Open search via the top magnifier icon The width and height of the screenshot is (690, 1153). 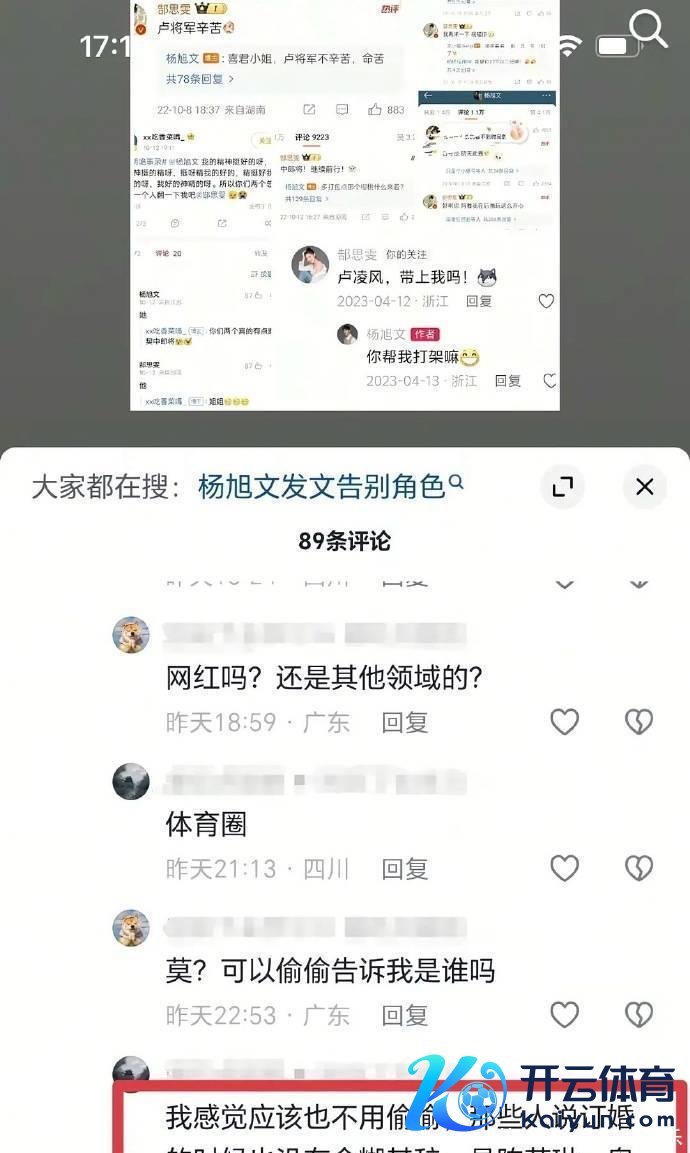(x=648, y=29)
